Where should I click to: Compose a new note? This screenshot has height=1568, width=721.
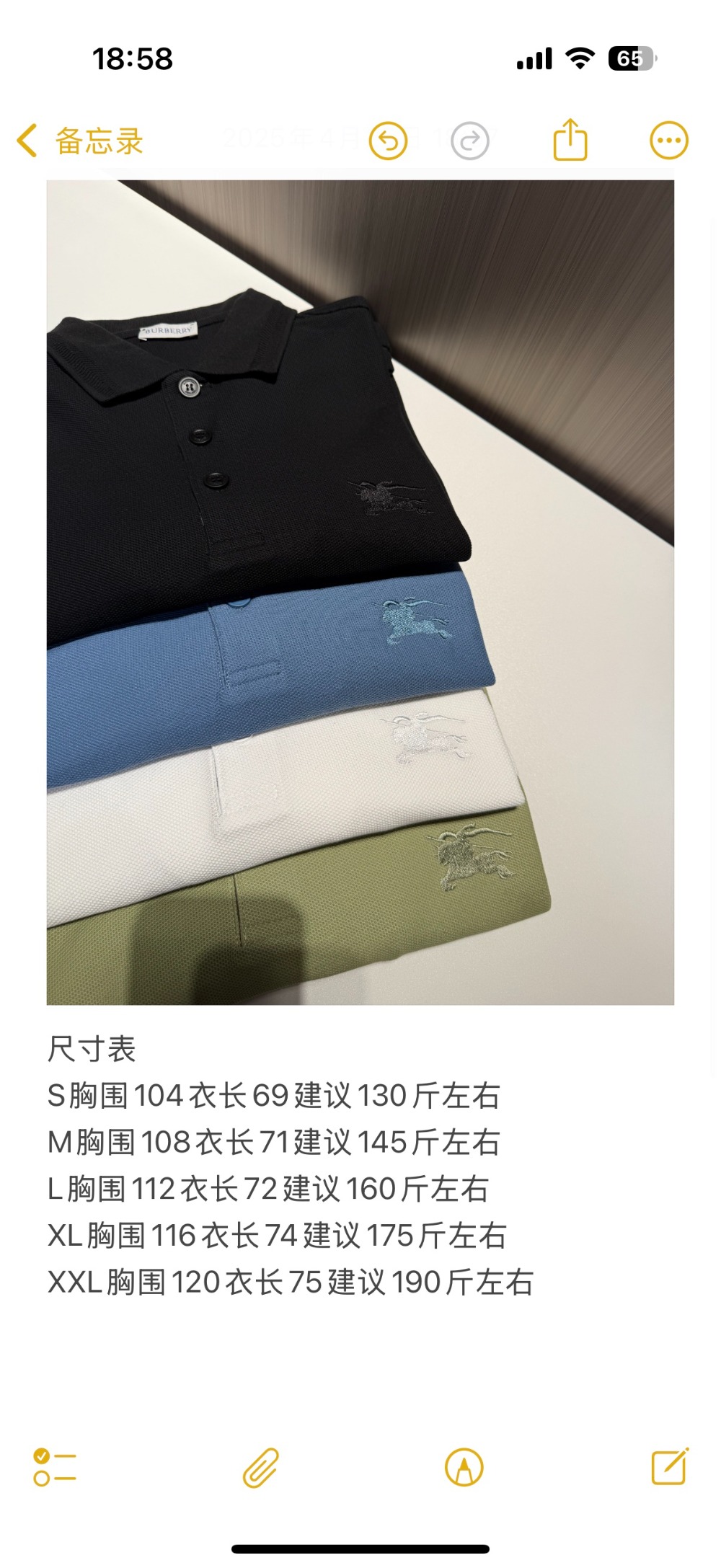point(669,1466)
